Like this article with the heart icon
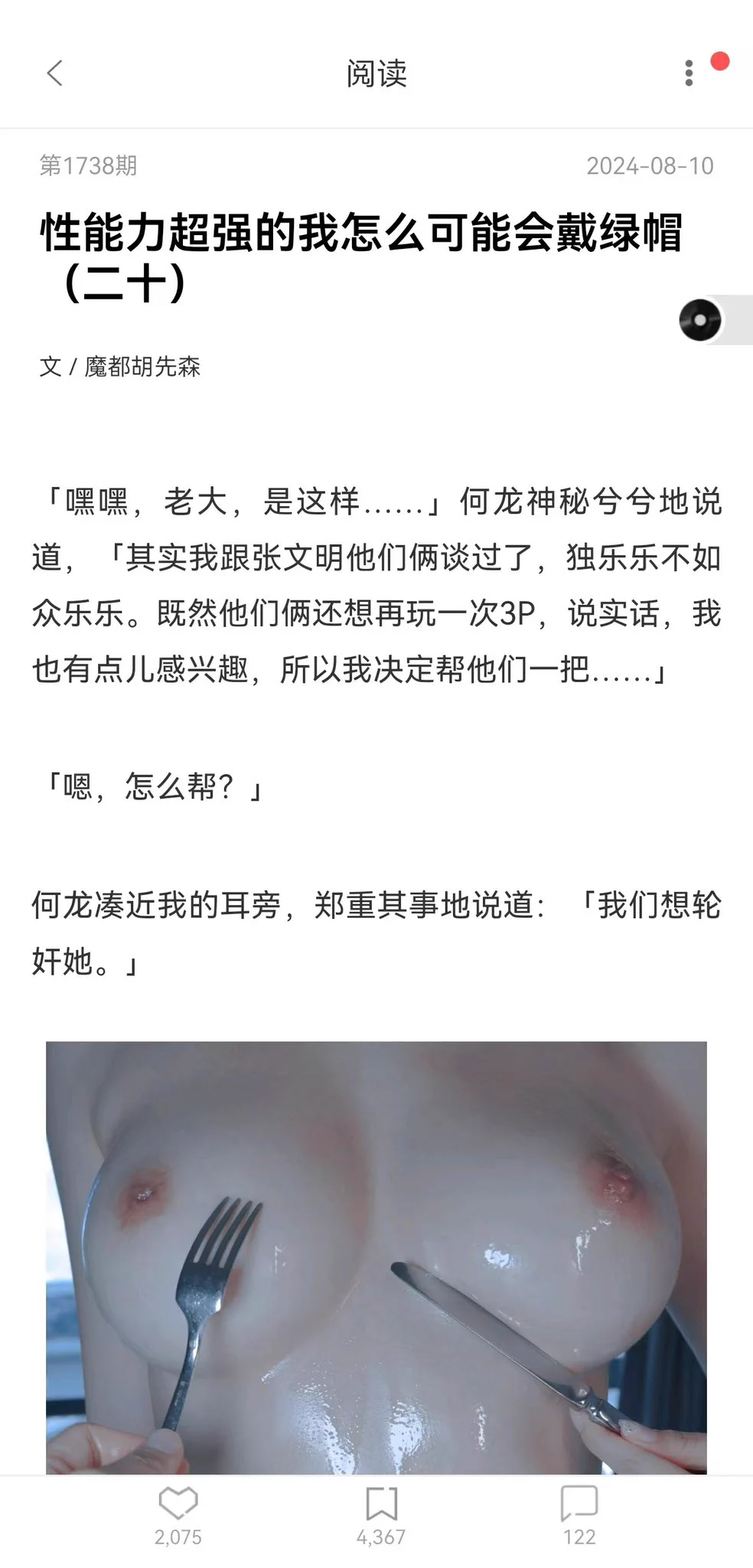 click(178, 1504)
